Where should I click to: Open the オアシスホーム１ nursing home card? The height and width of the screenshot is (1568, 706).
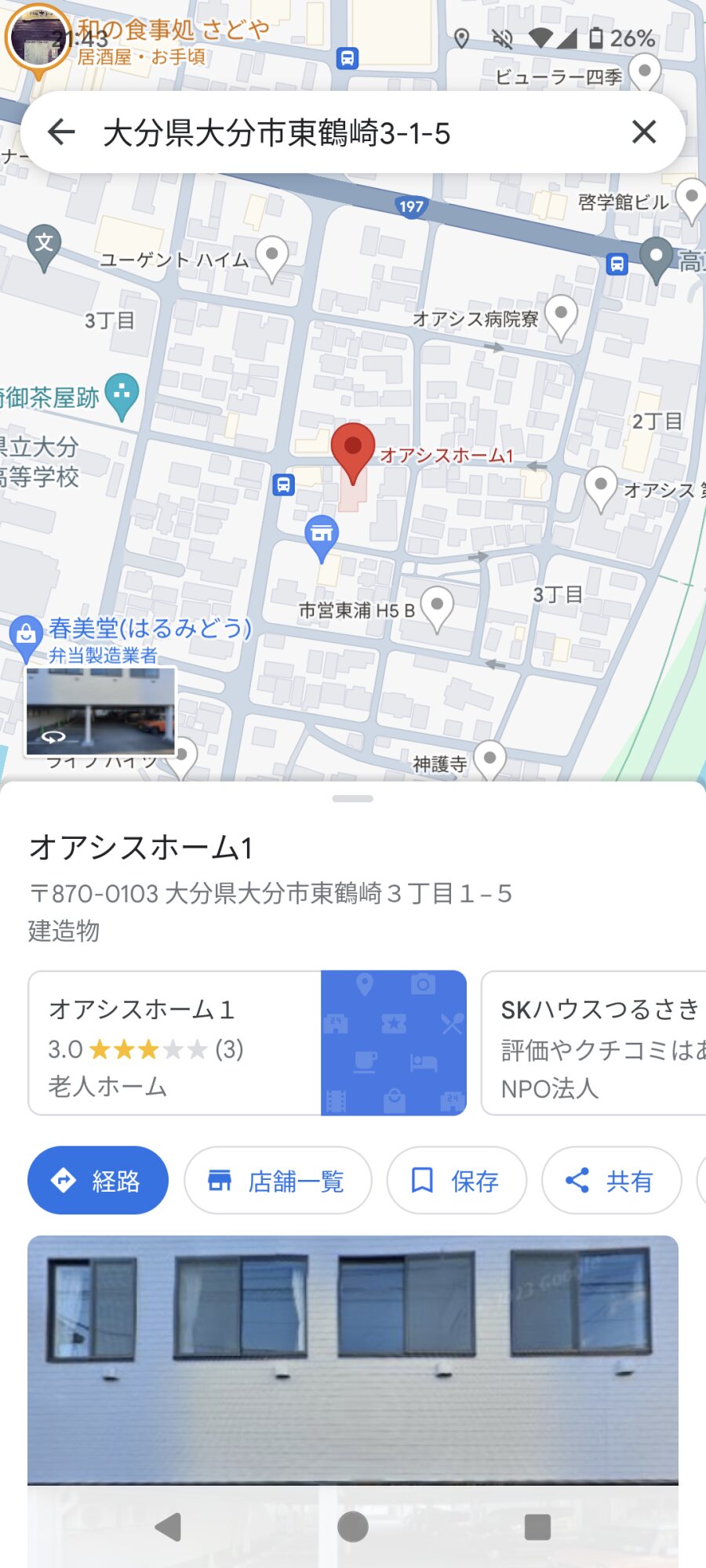coord(247,1043)
